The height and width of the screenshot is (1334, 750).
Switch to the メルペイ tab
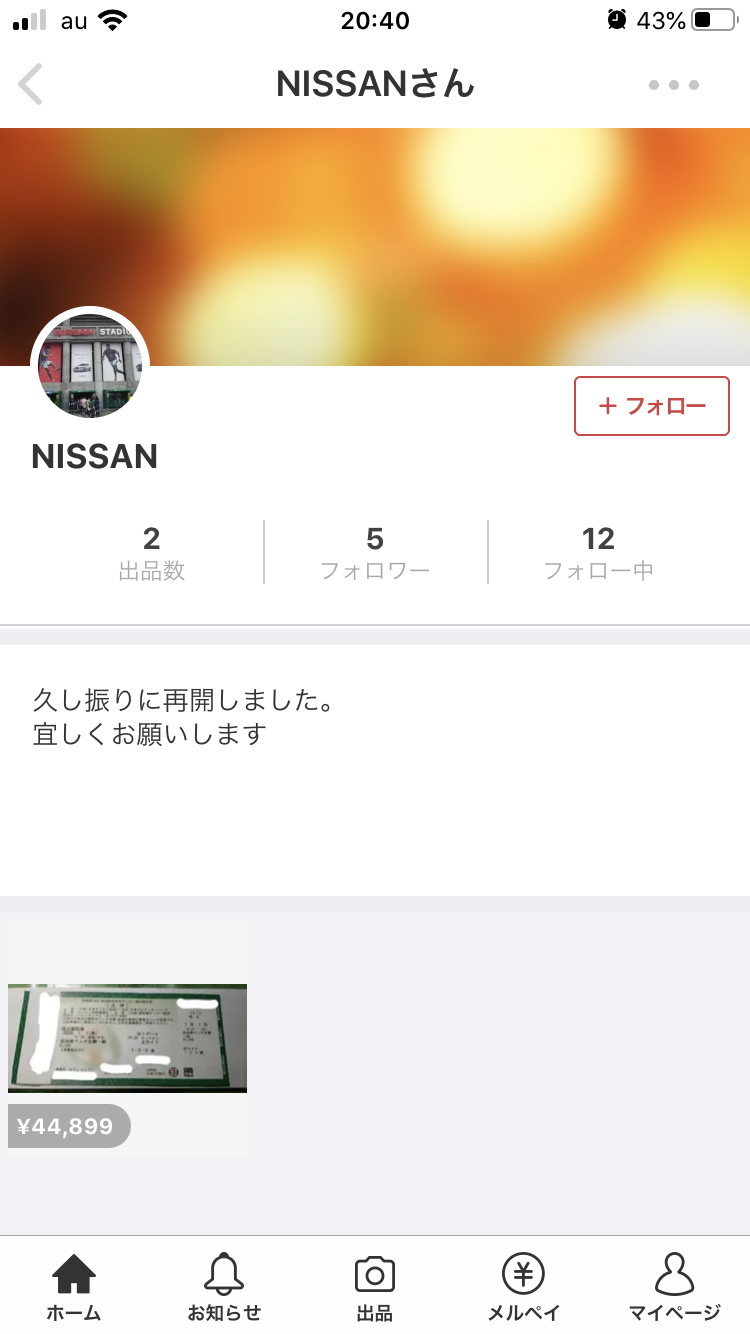coord(523,1288)
